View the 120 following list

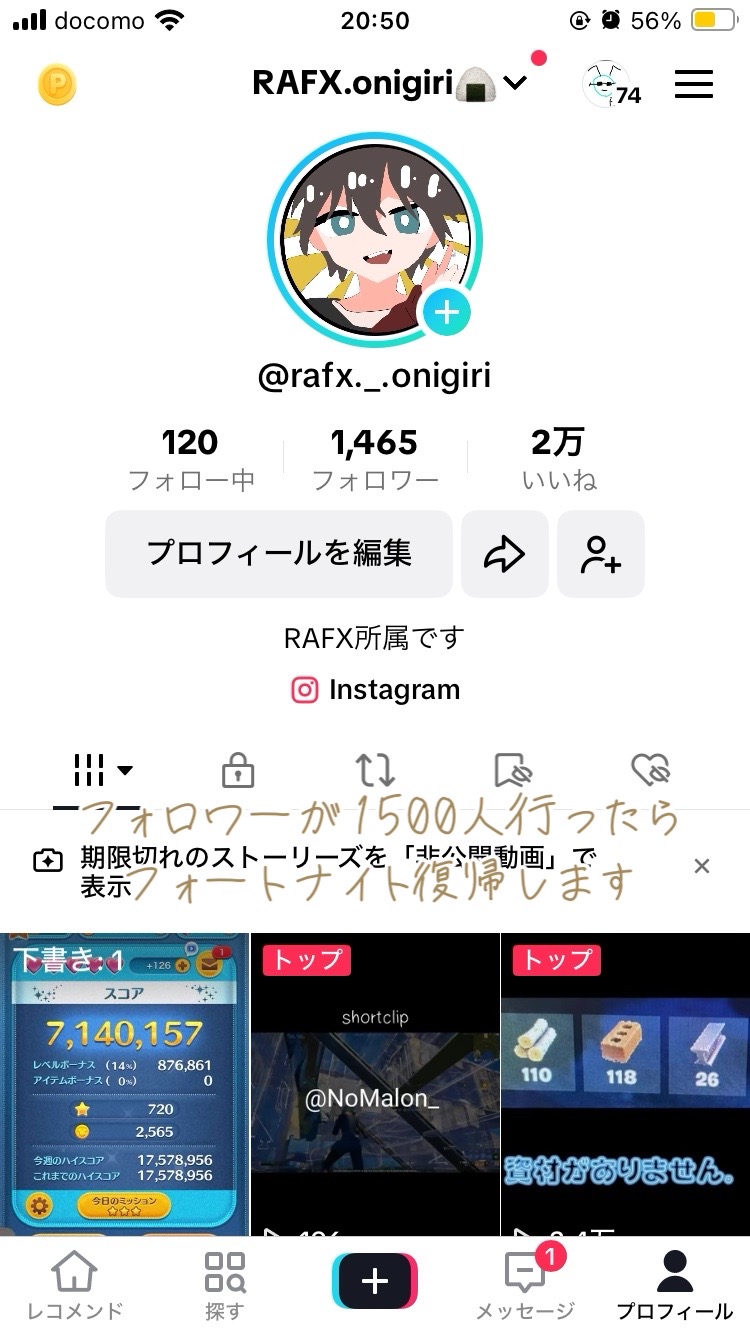click(x=190, y=458)
